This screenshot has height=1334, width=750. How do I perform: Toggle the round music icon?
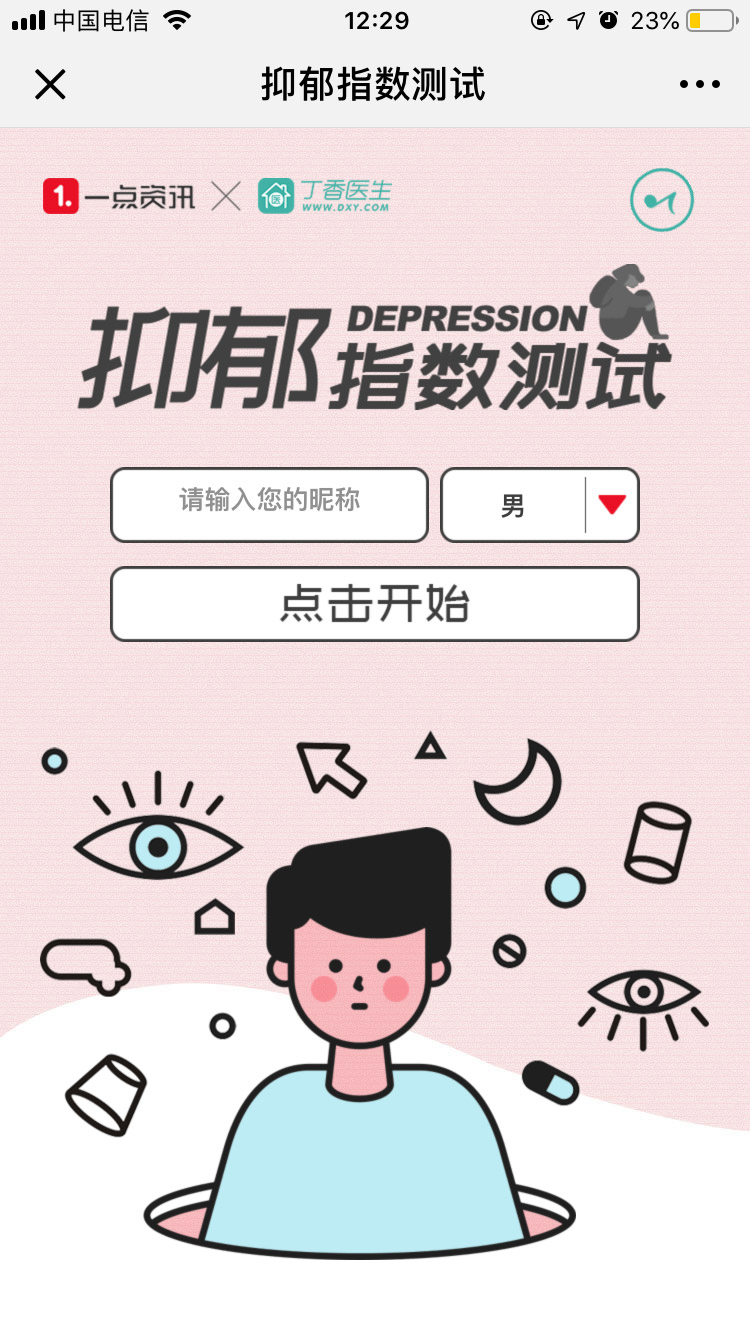661,201
